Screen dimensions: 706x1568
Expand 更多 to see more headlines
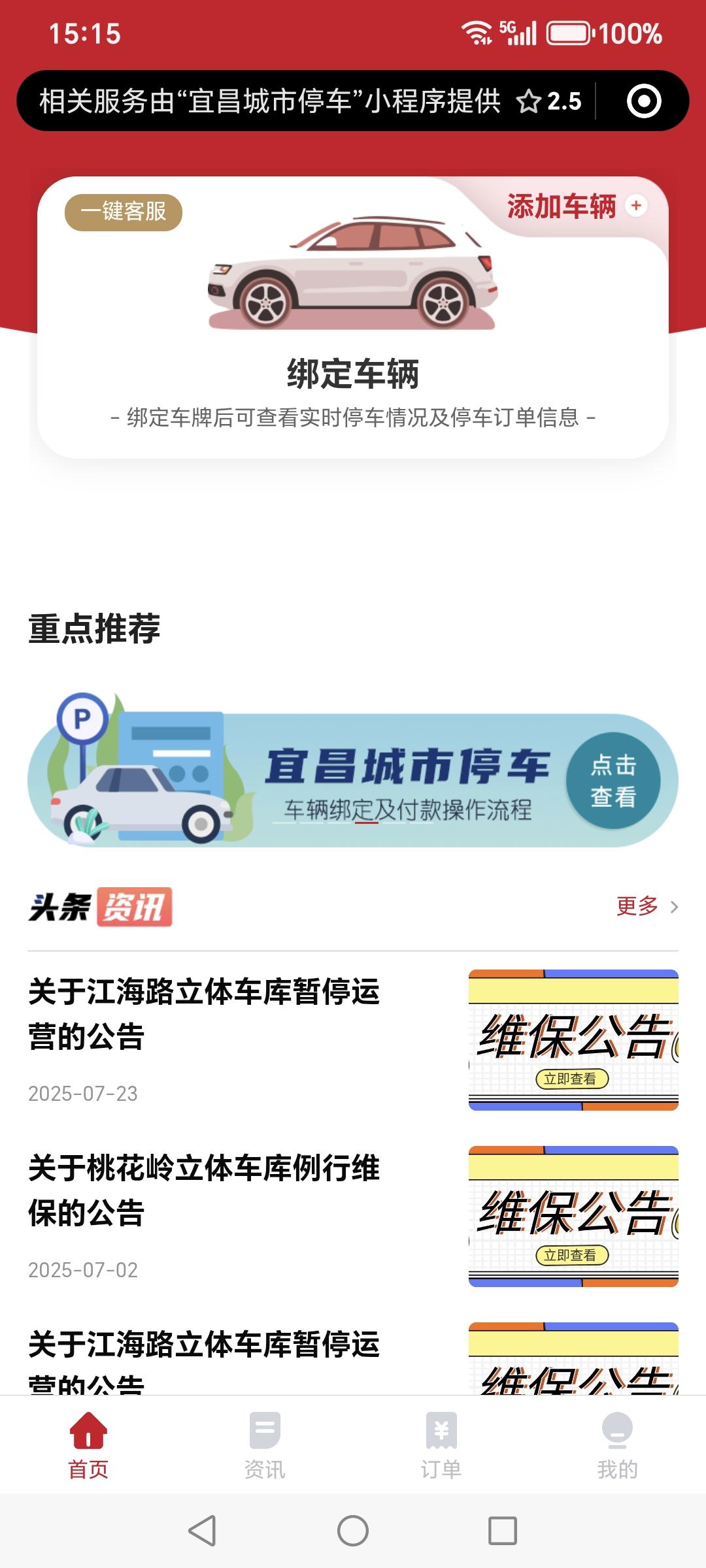(637, 907)
